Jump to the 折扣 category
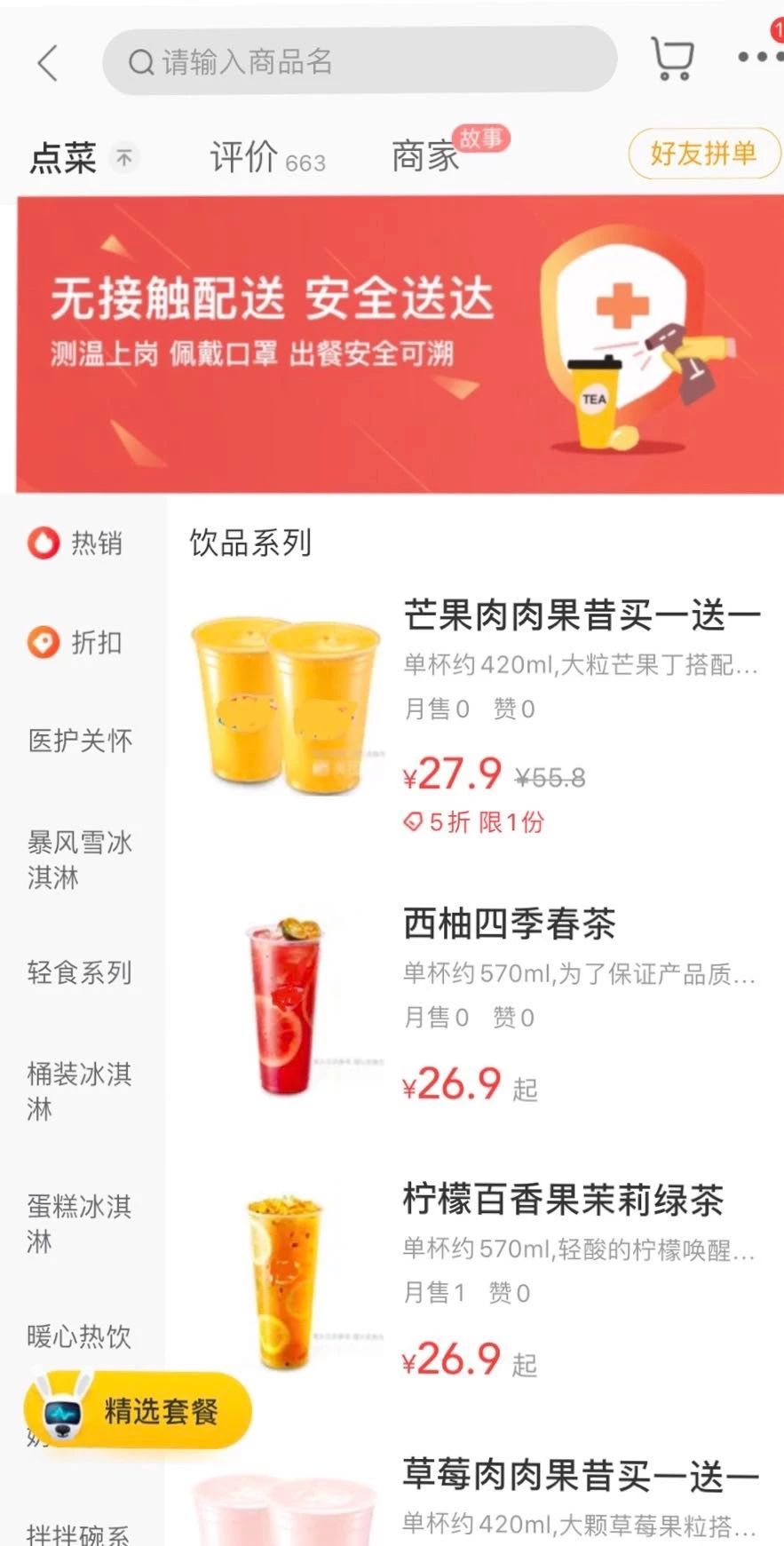 click(x=78, y=642)
